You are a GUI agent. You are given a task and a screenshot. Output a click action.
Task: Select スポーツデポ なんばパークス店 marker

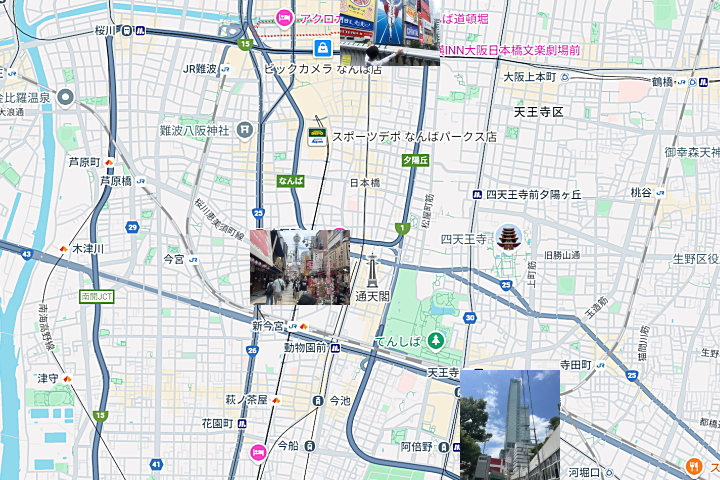tap(317, 136)
